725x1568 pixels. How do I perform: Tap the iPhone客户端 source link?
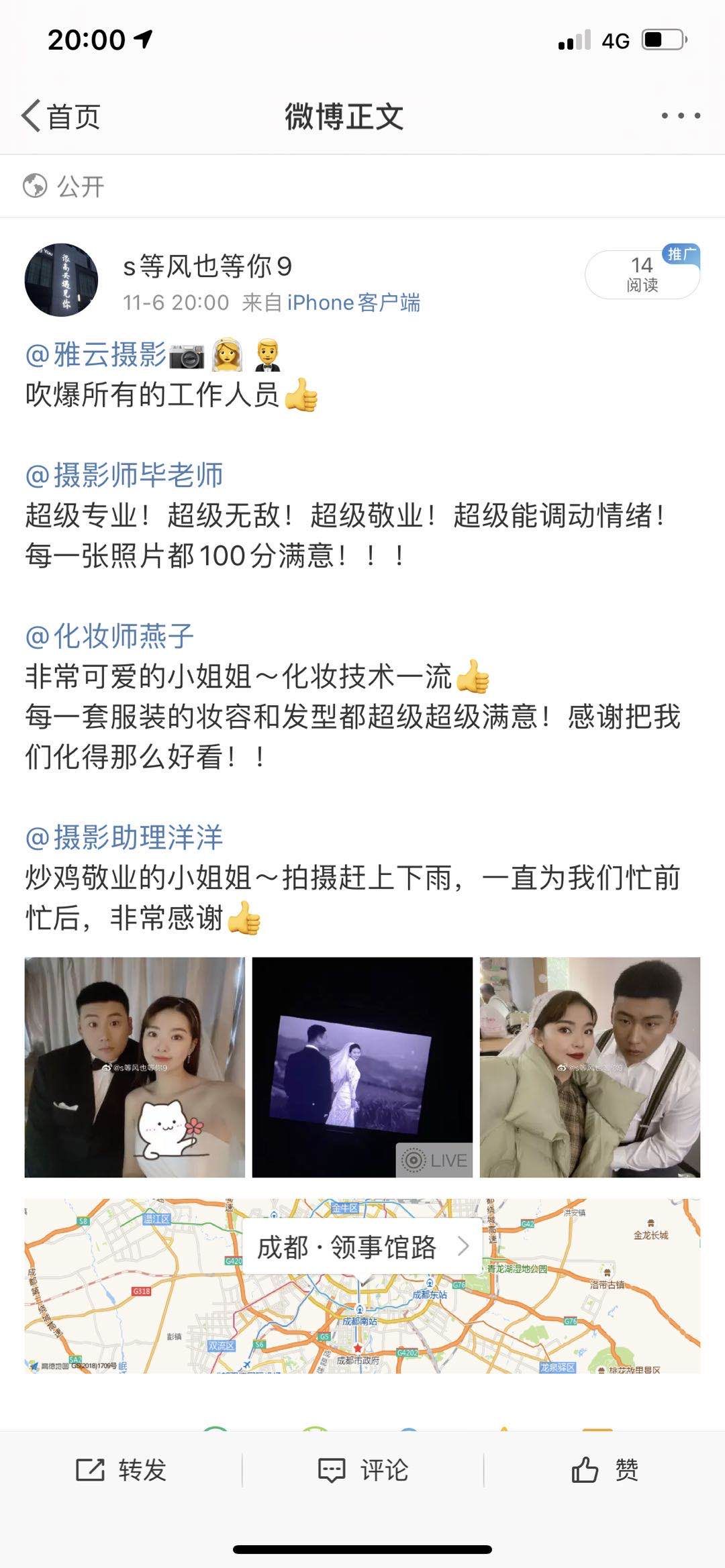354,303
